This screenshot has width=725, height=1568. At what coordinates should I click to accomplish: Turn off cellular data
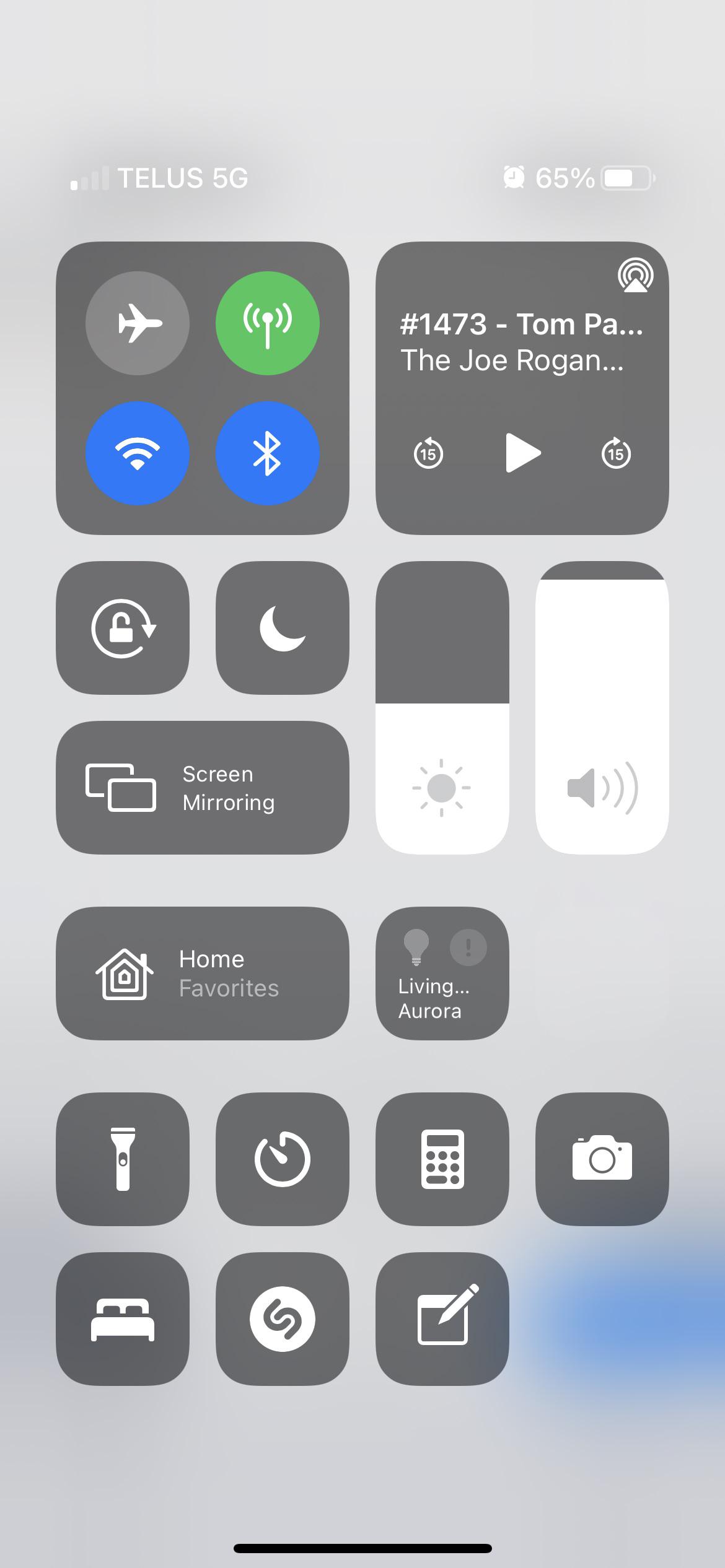[x=268, y=323]
